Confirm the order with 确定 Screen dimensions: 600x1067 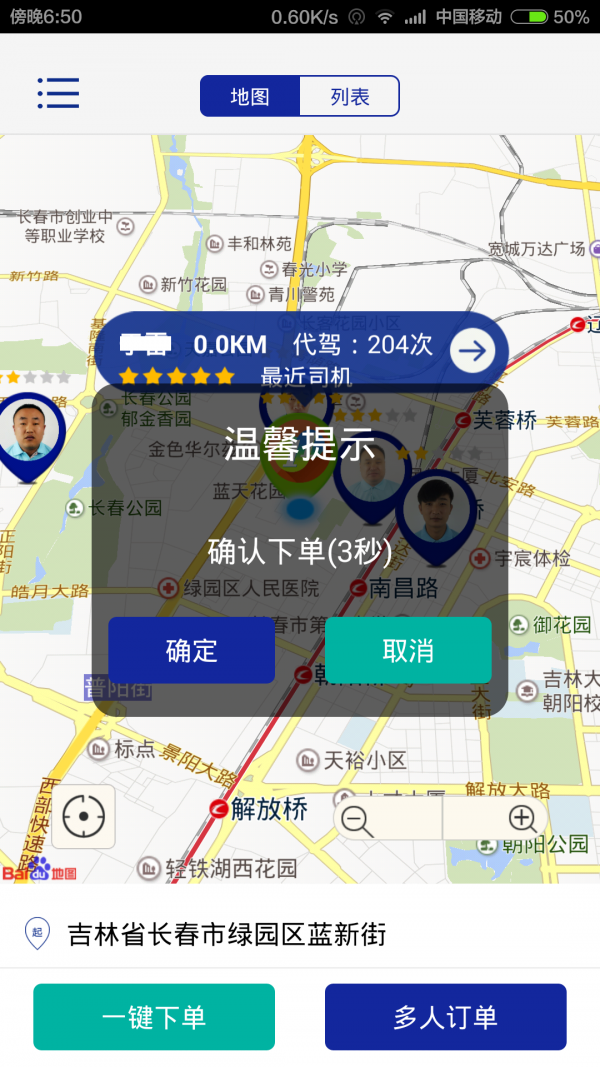point(191,650)
